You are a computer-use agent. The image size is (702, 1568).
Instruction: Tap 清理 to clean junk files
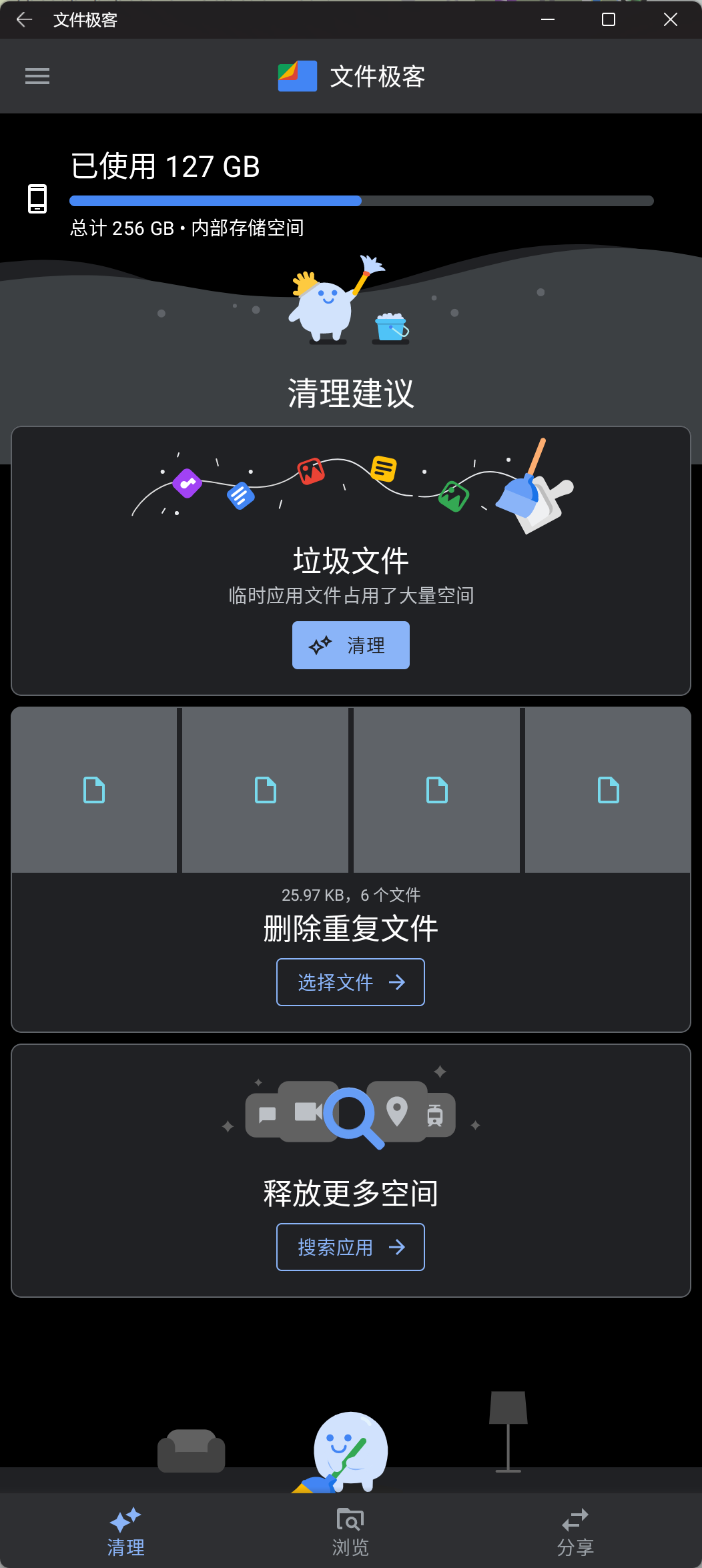tap(350, 645)
